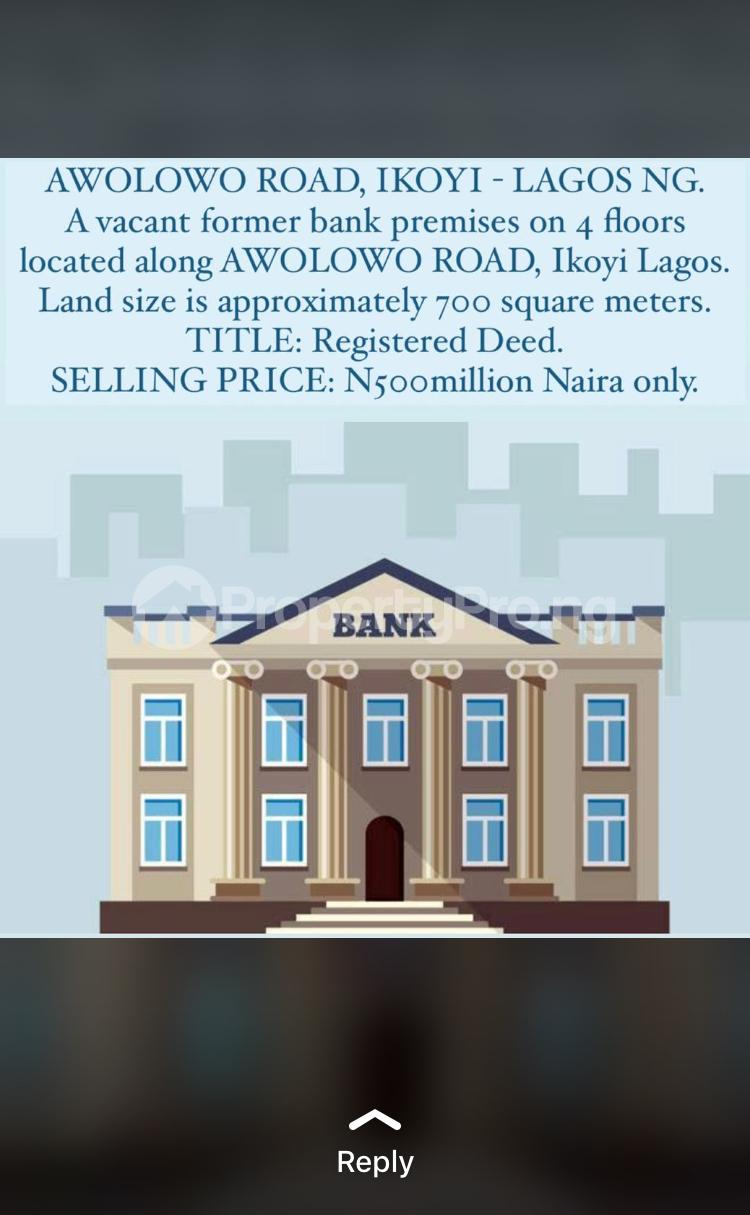Click the Land size description line
750x1215 pixels.
(x=375, y=301)
